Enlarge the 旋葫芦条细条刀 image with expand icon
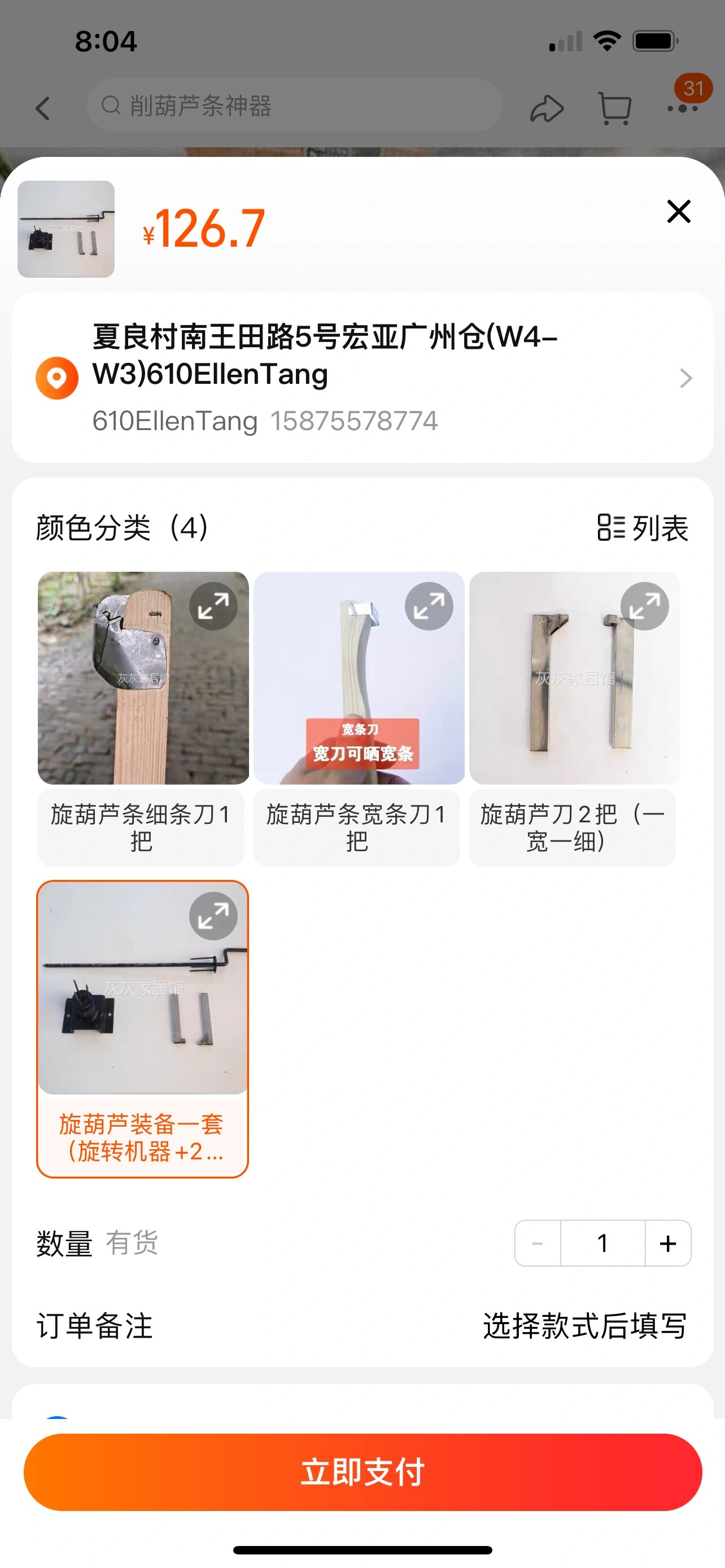Viewport: 725px width, 1568px height. click(212, 606)
